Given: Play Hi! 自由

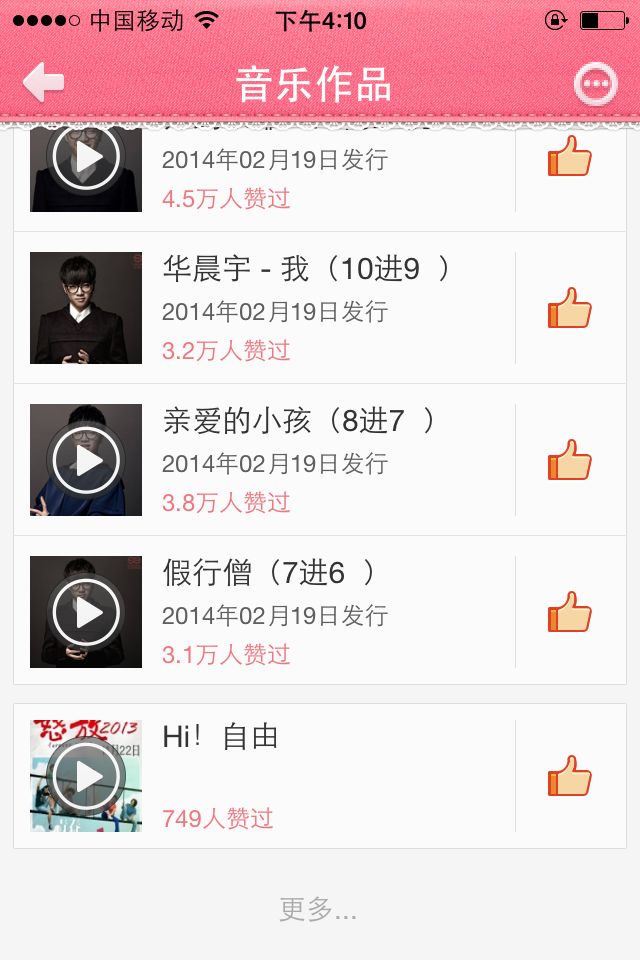Looking at the screenshot, I should [x=86, y=776].
